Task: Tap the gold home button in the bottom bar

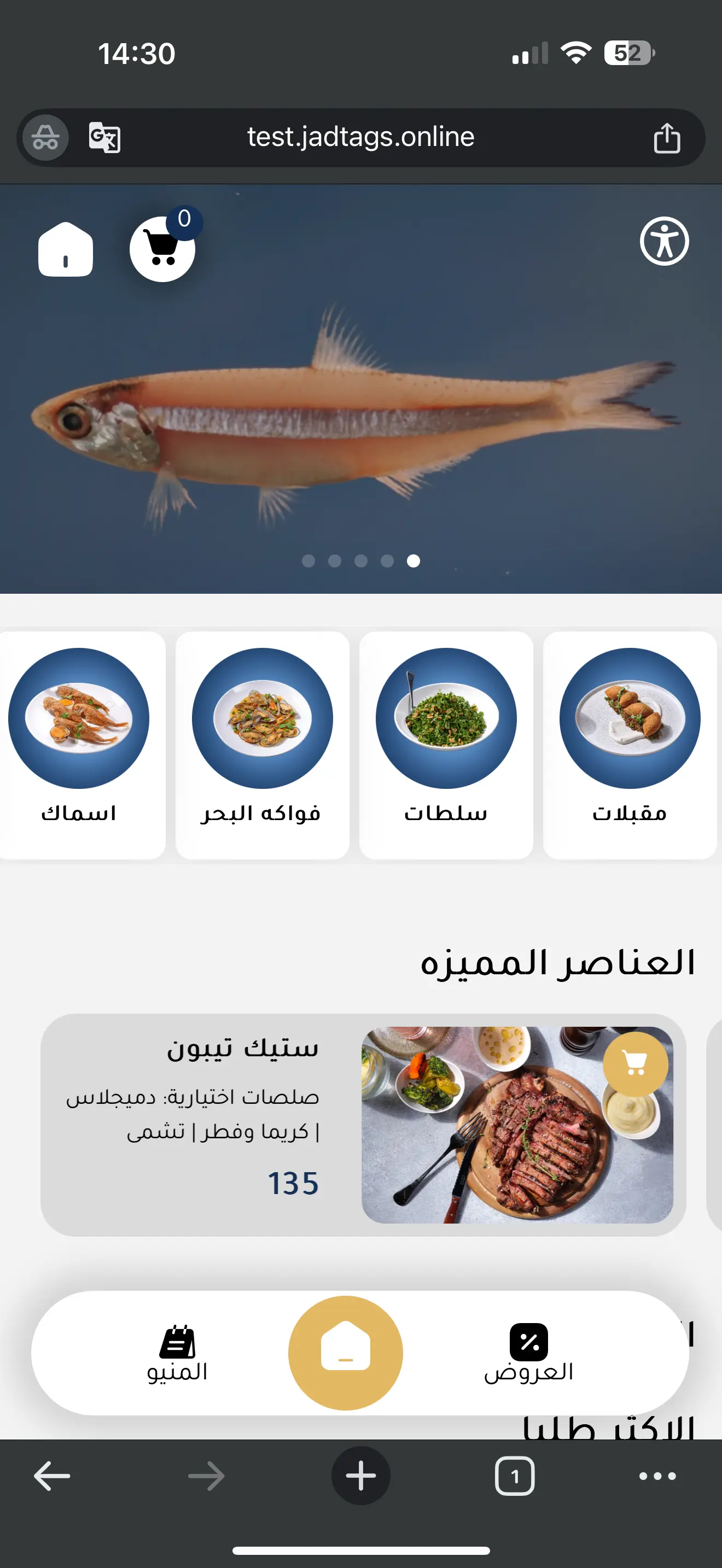Action: 345,1353
